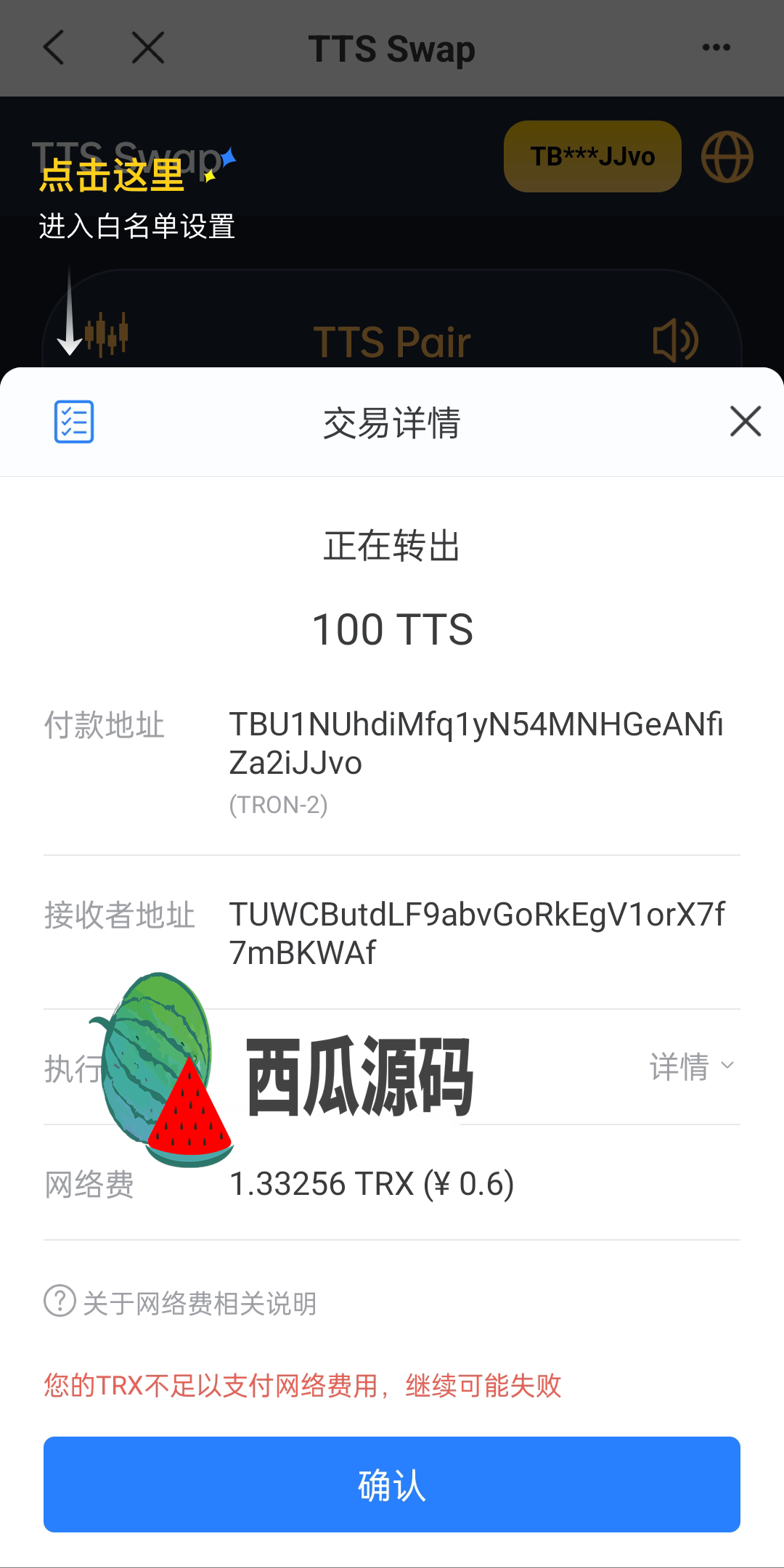Viewport: 784px width, 1568px height.
Task: Open the three-dot overflow menu
Action: click(716, 48)
